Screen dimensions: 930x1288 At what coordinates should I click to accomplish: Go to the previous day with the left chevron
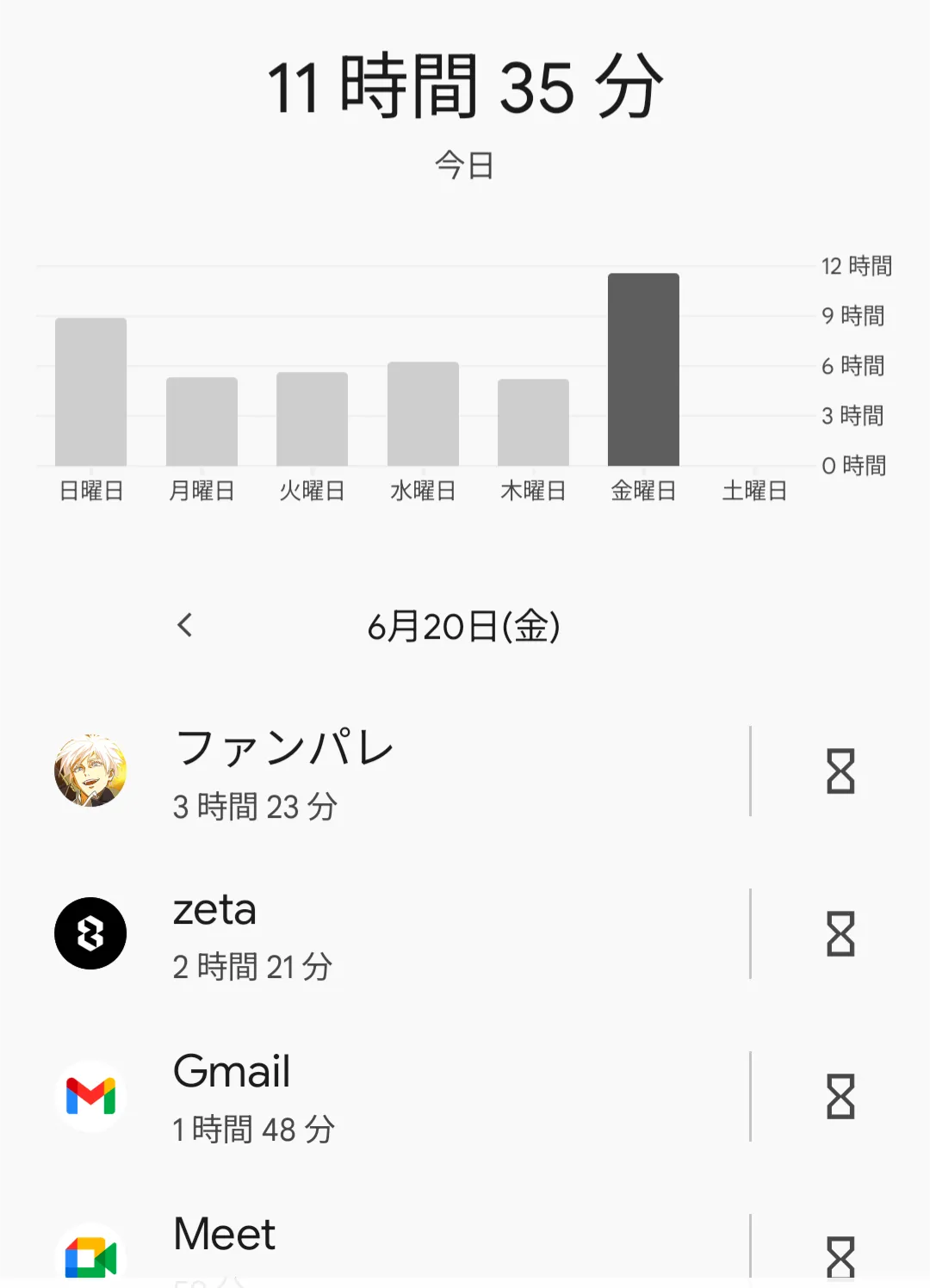[184, 625]
